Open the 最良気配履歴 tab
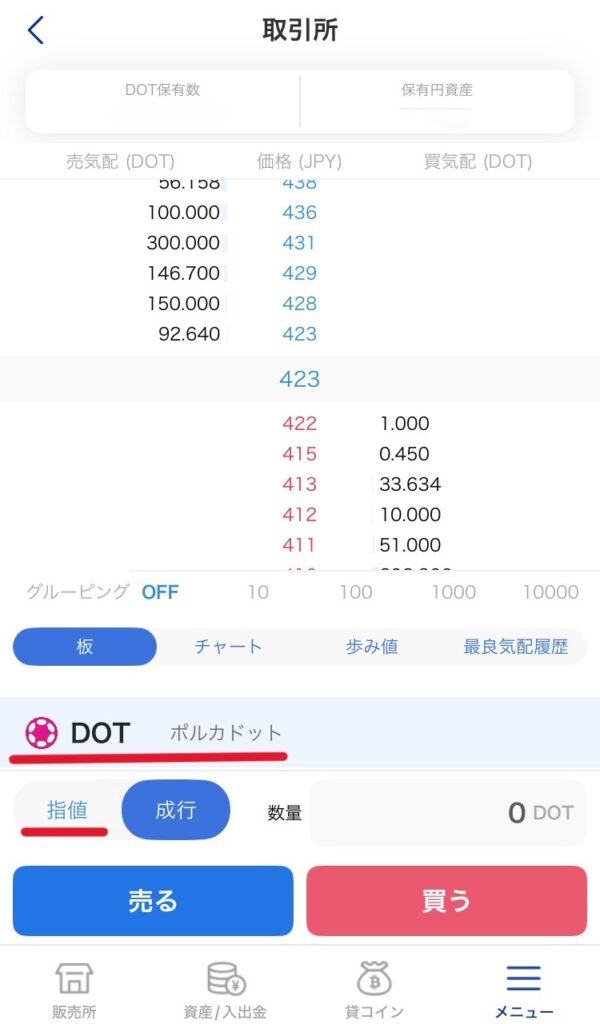600x1024 pixels. coord(515,647)
